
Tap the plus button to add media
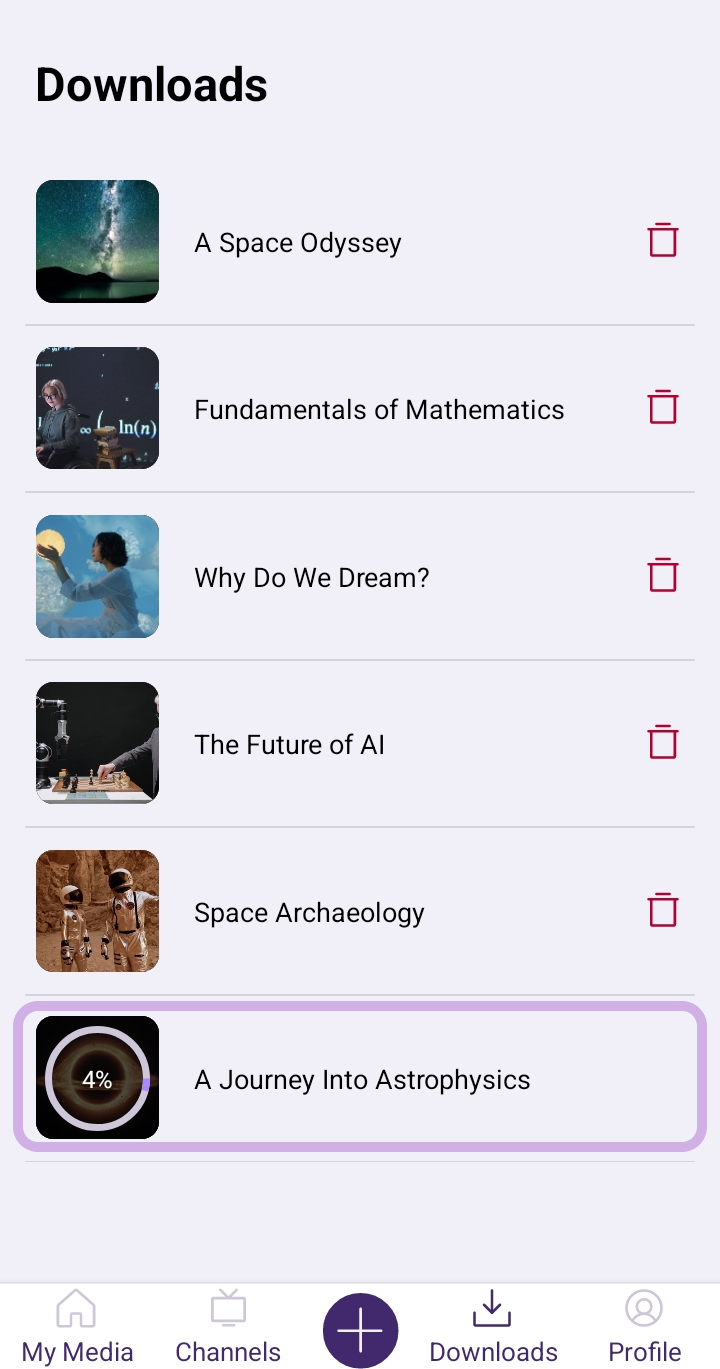360,1331
